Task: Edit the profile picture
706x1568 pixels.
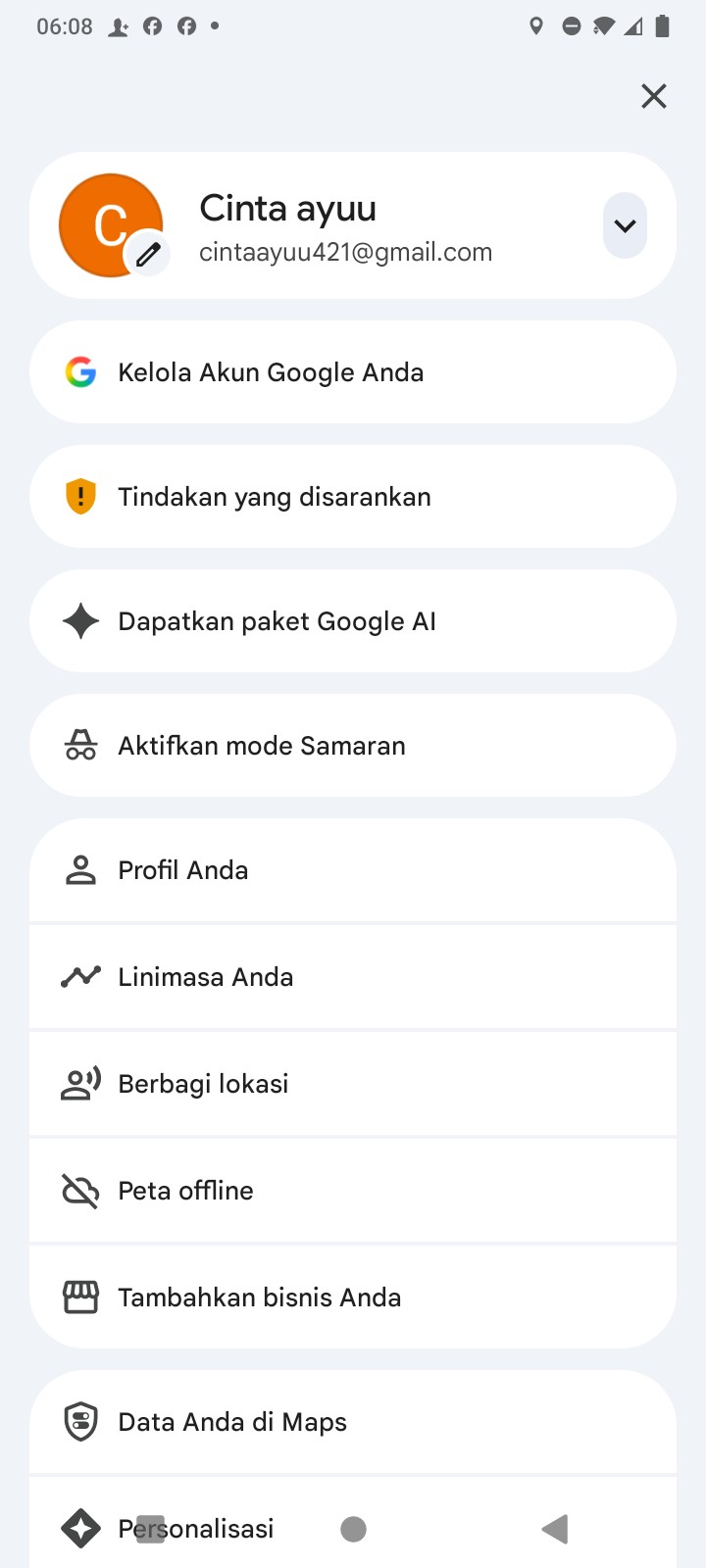Action: point(148,255)
